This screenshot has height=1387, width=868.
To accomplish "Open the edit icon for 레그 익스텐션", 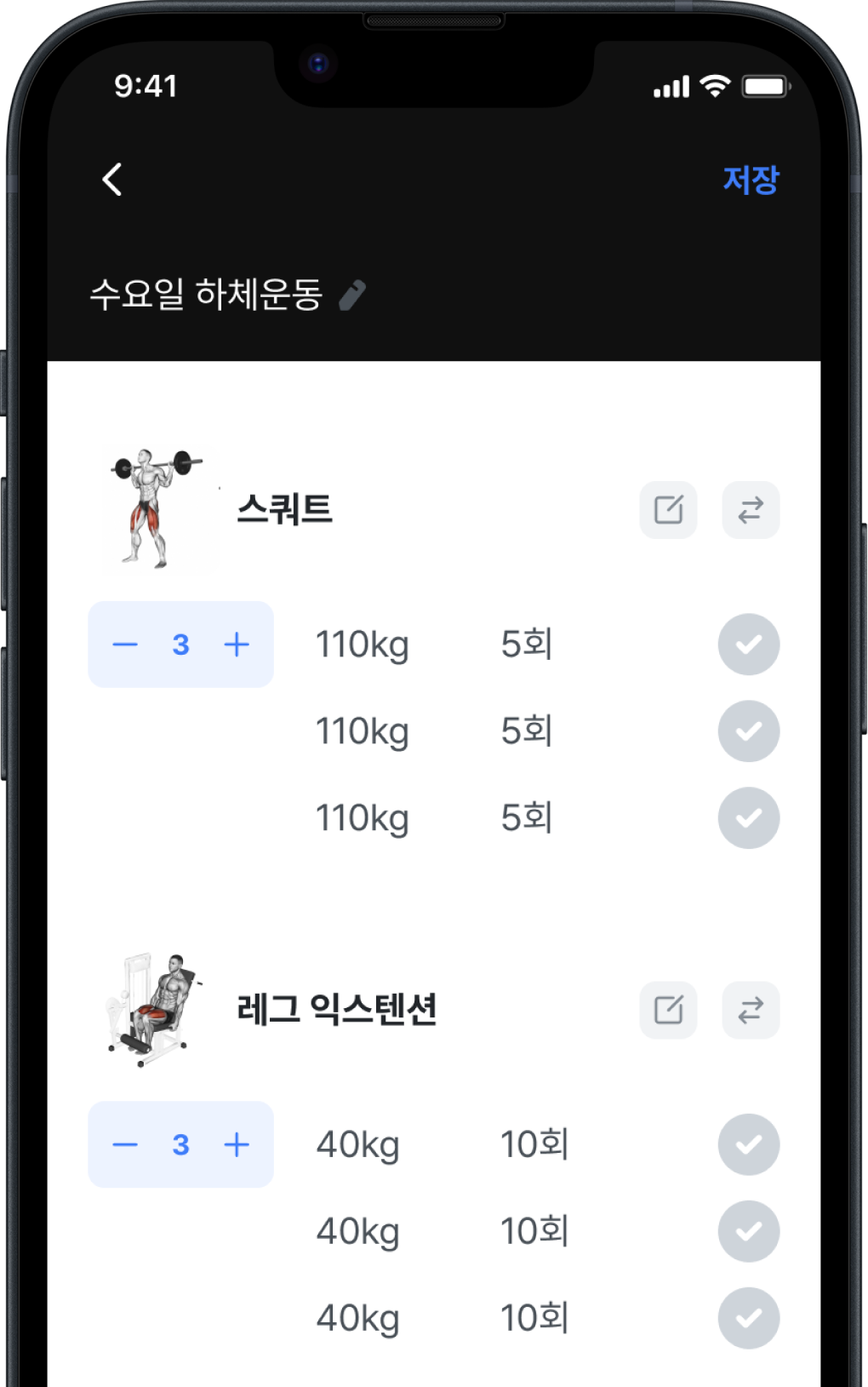I will point(668,1010).
